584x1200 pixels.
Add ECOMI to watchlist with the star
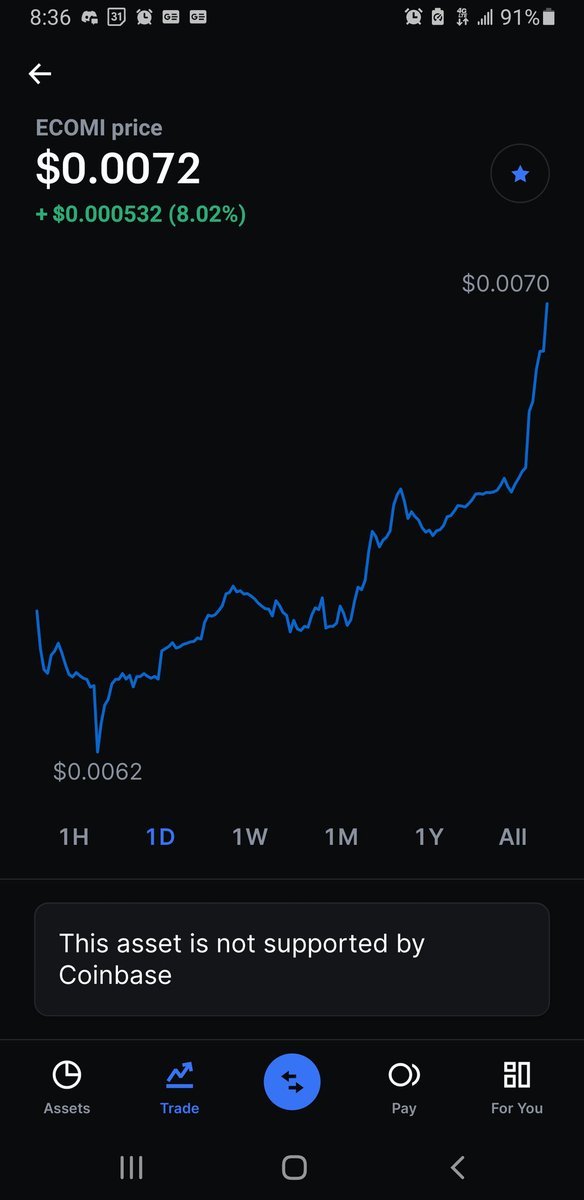point(520,174)
